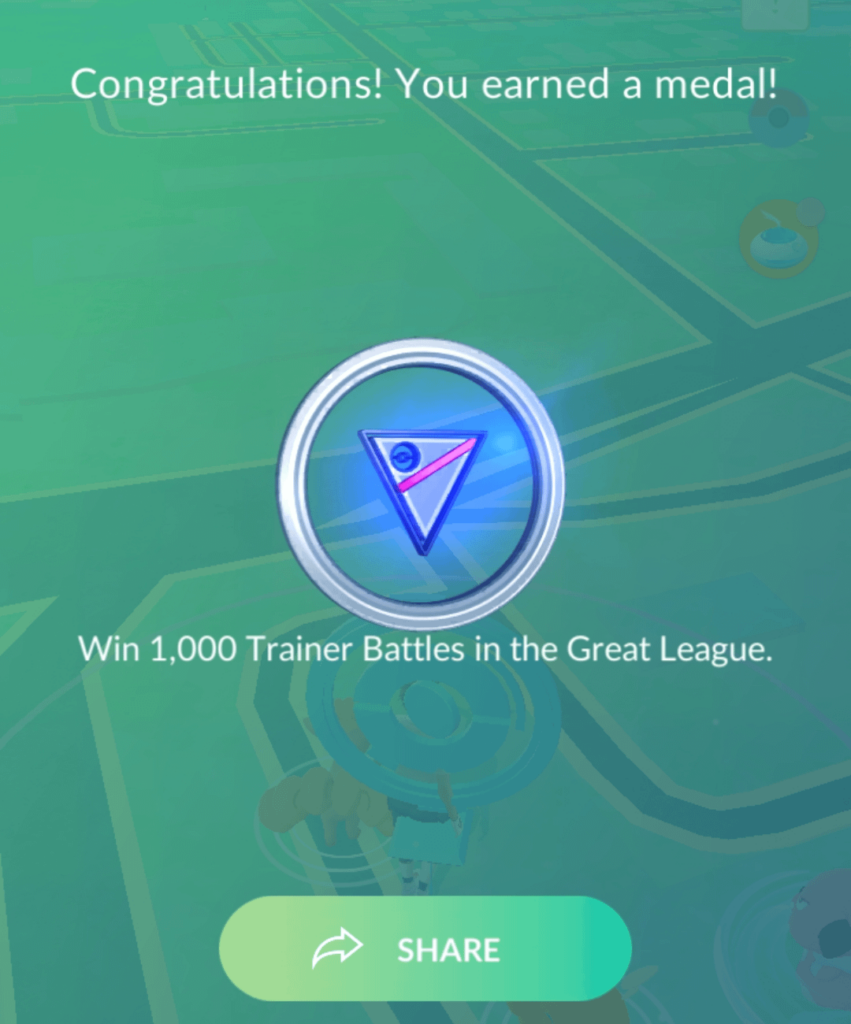Select the Win 1,000 Trainer Battles caption
Screen dimensions: 851x1024
click(425, 649)
